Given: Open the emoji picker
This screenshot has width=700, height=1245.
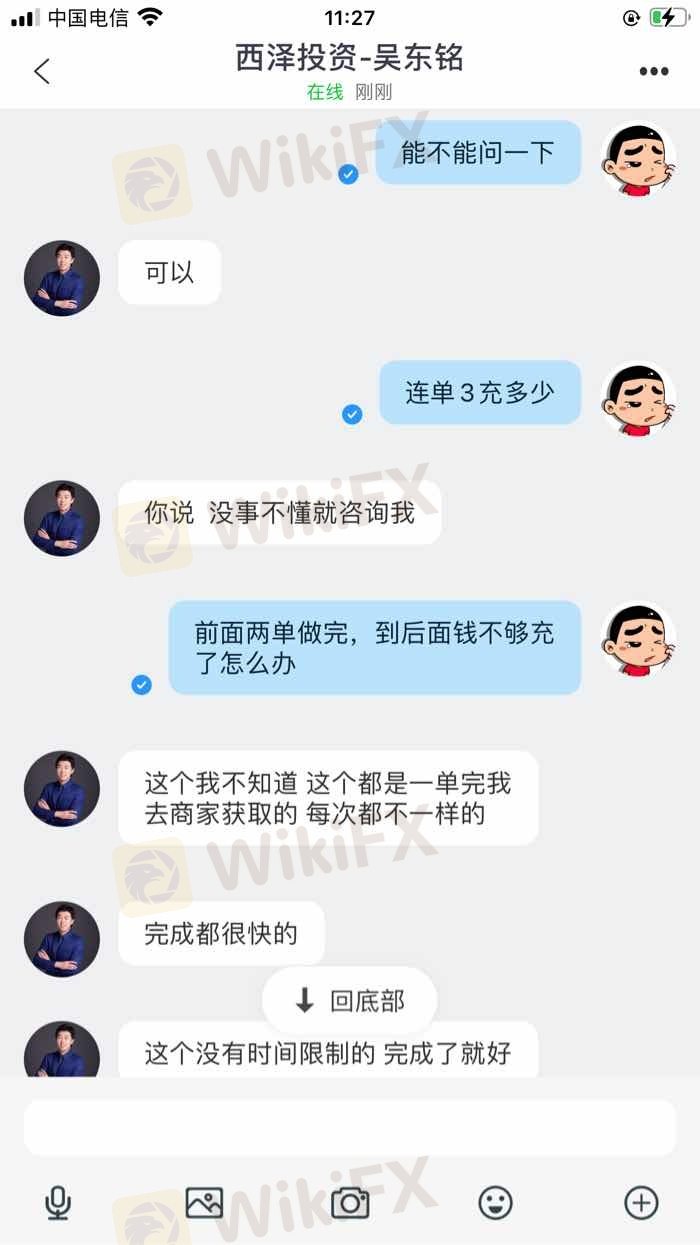Looking at the screenshot, I should tap(495, 1202).
